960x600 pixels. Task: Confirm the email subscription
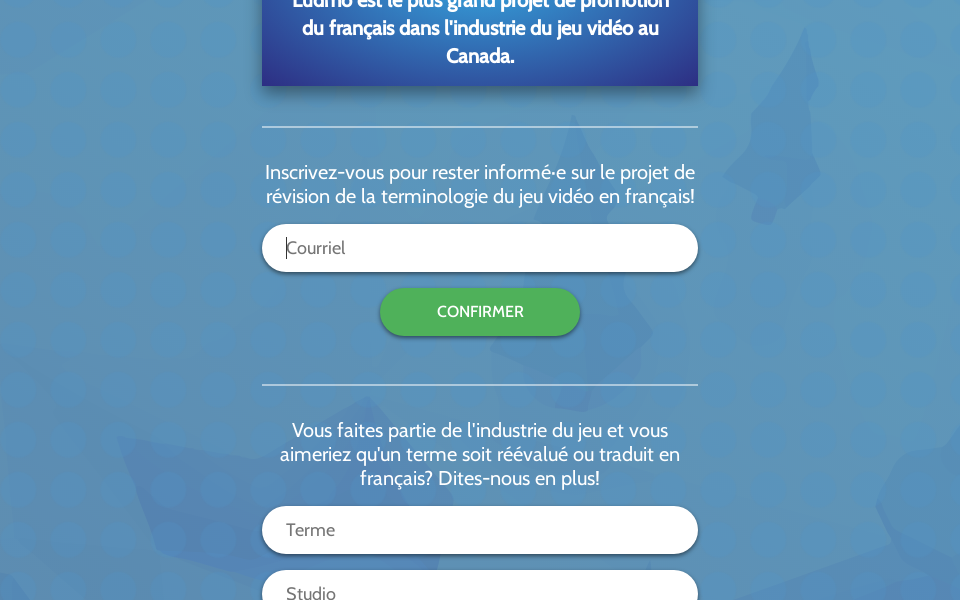pos(480,312)
